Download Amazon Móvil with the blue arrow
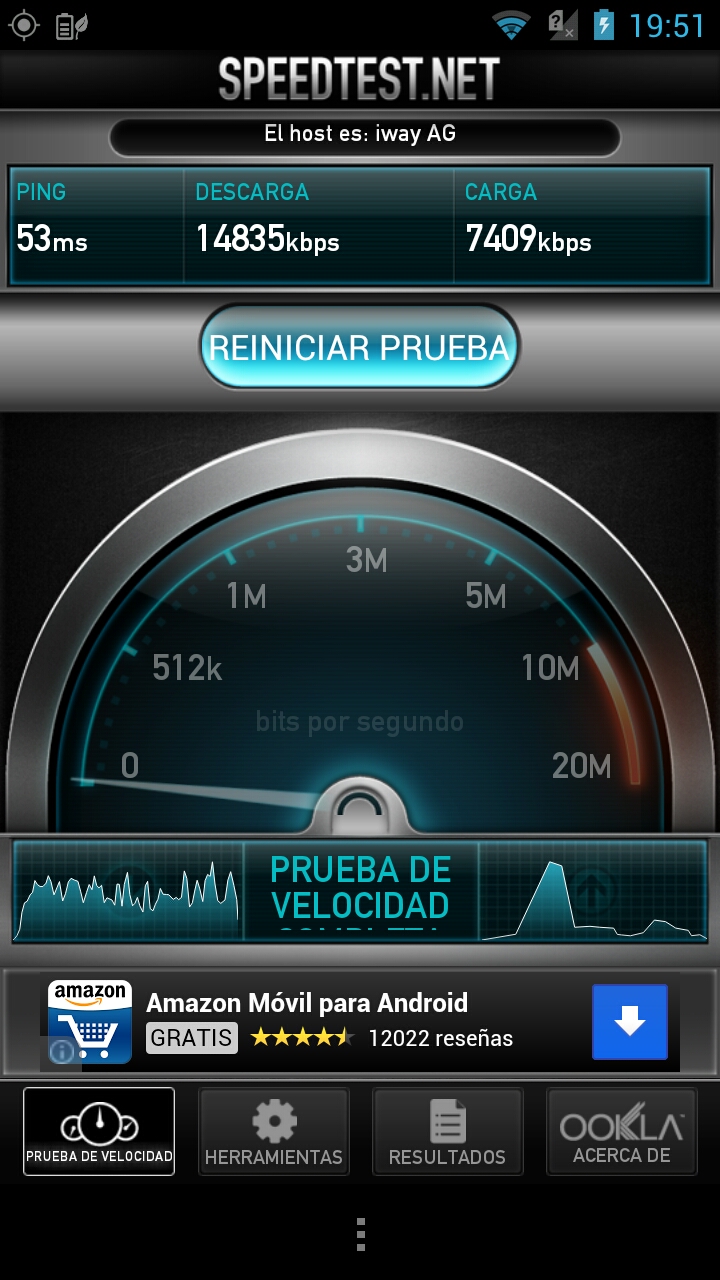This screenshot has height=1280, width=720. [x=629, y=1021]
